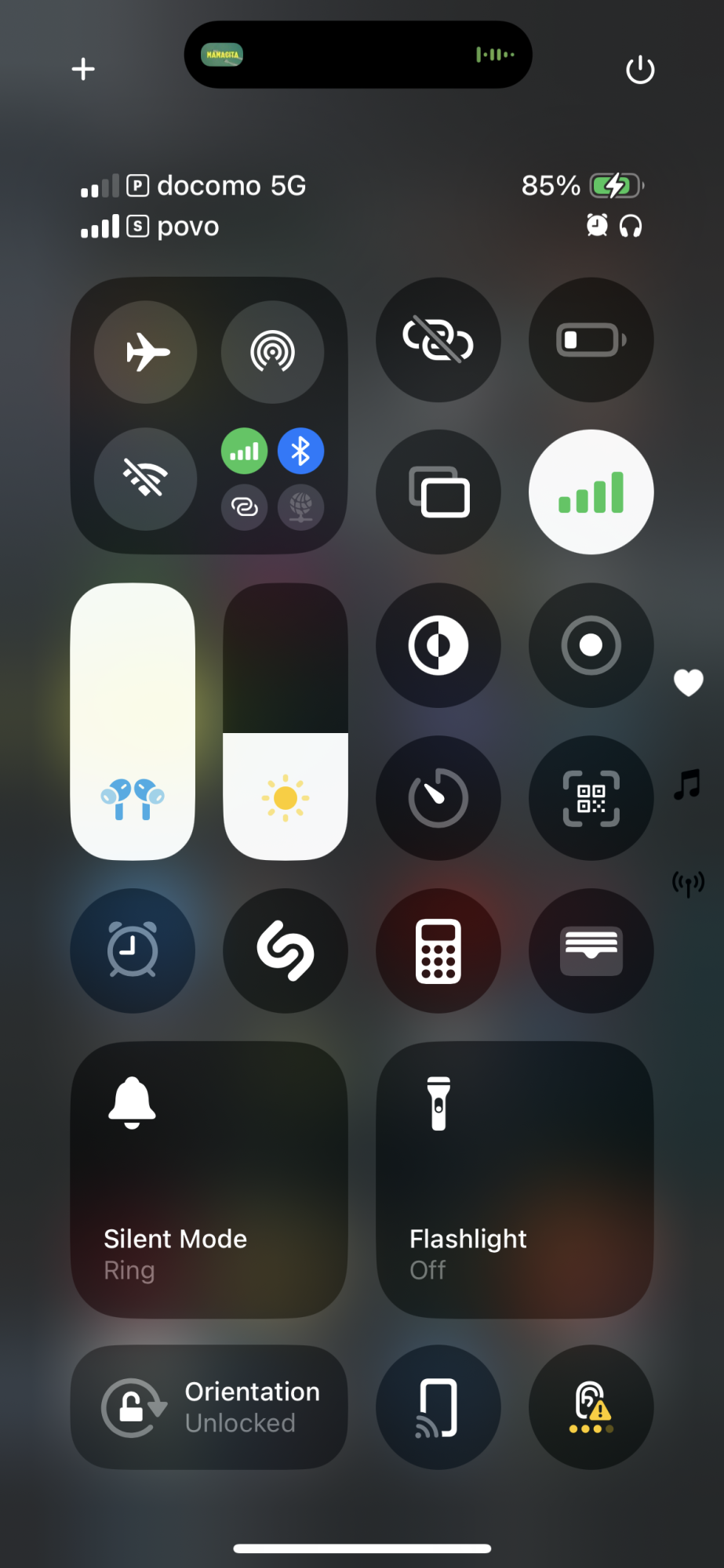Image resolution: width=724 pixels, height=1568 pixels.
Task: Start Shazam music recognition
Action: [x=286, y=950]
